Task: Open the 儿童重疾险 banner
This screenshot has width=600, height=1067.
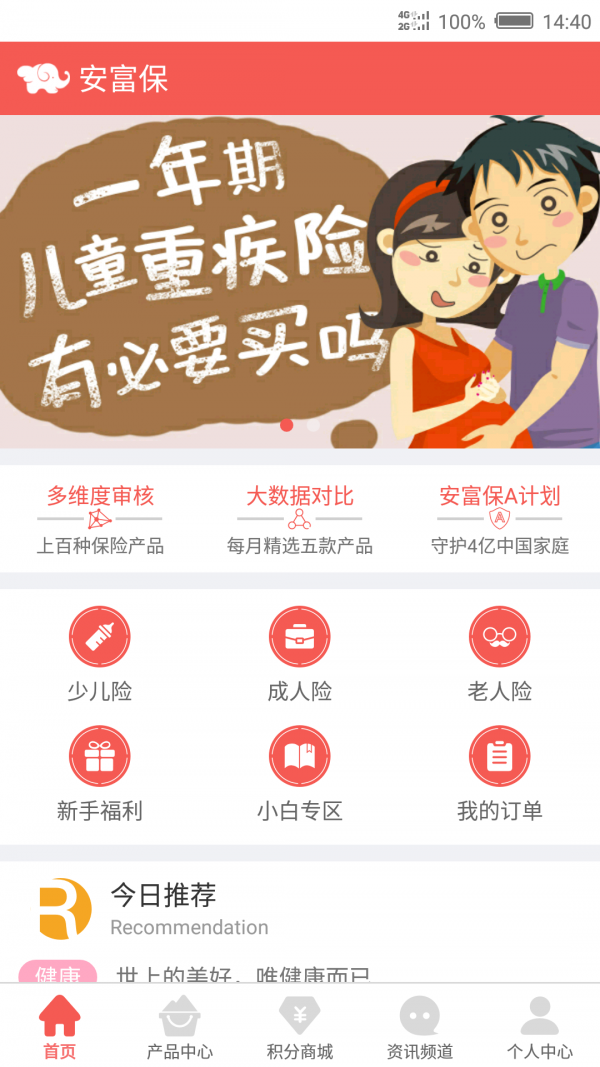Action: 300,280
